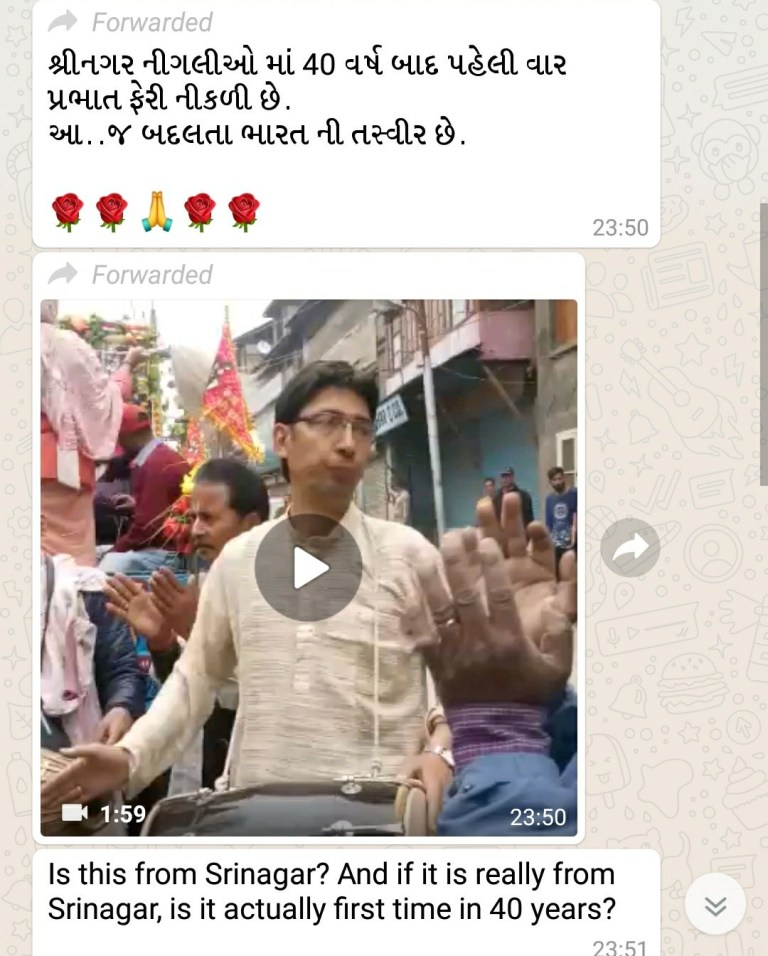Play the forwarded 1:59 video
The image size is (768, 956).
[x=308, y=568]
